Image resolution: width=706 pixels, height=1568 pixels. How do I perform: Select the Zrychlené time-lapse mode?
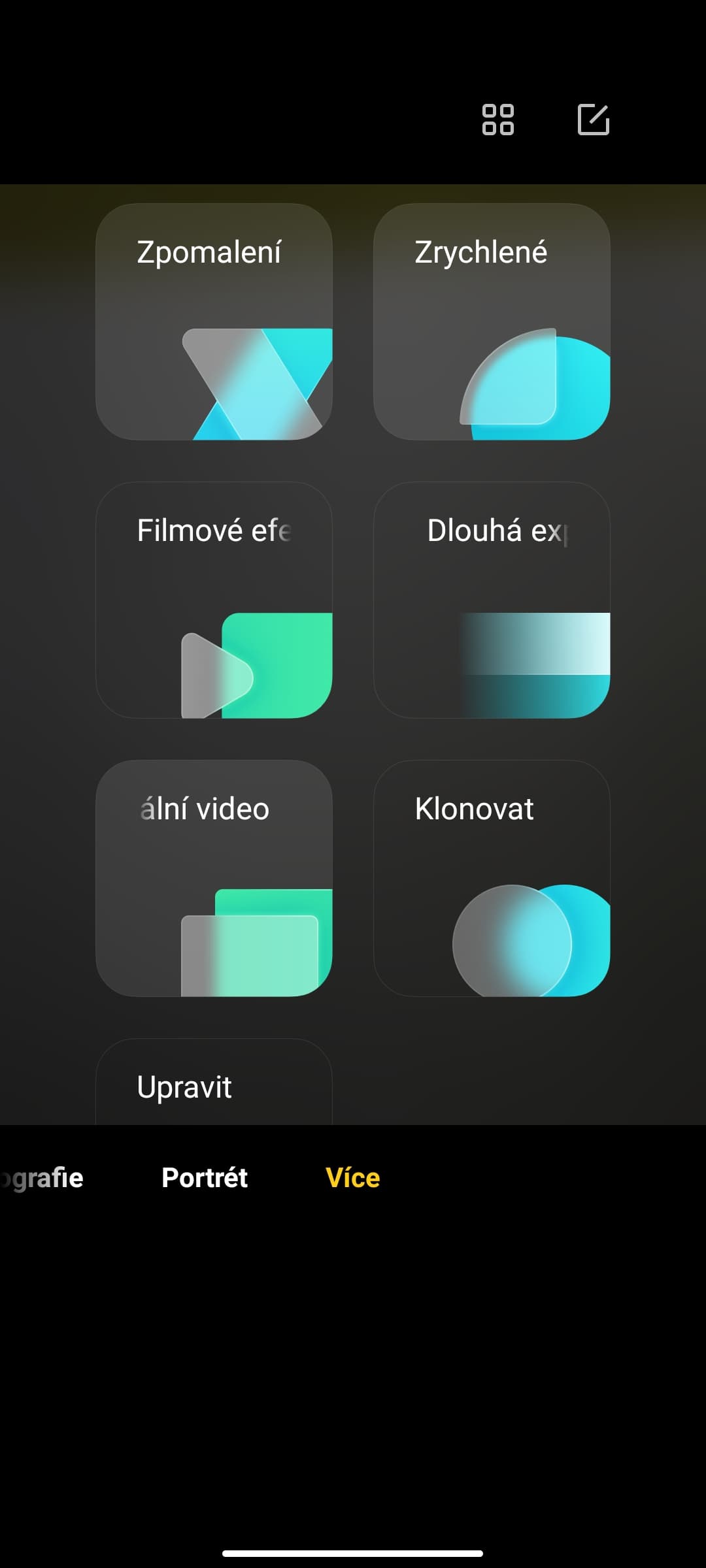click(492, 321)
